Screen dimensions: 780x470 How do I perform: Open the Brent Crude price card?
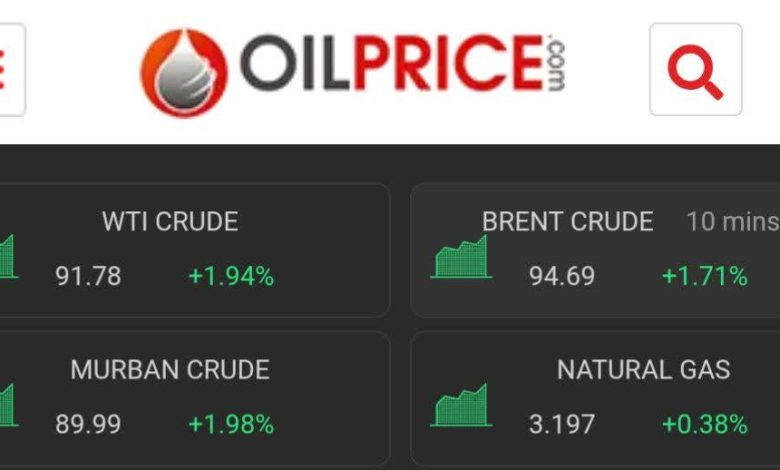(595, 250)
